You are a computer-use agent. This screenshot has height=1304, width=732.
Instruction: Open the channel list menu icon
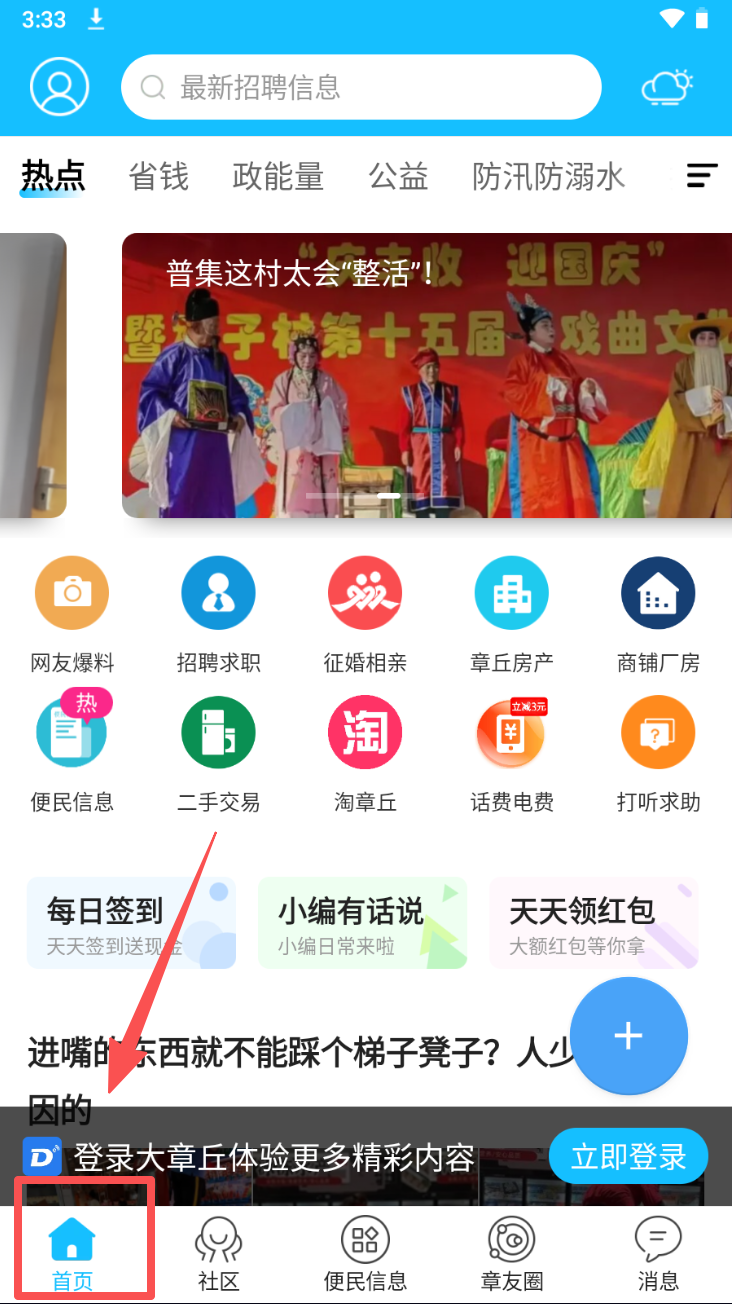coord(702,177)
